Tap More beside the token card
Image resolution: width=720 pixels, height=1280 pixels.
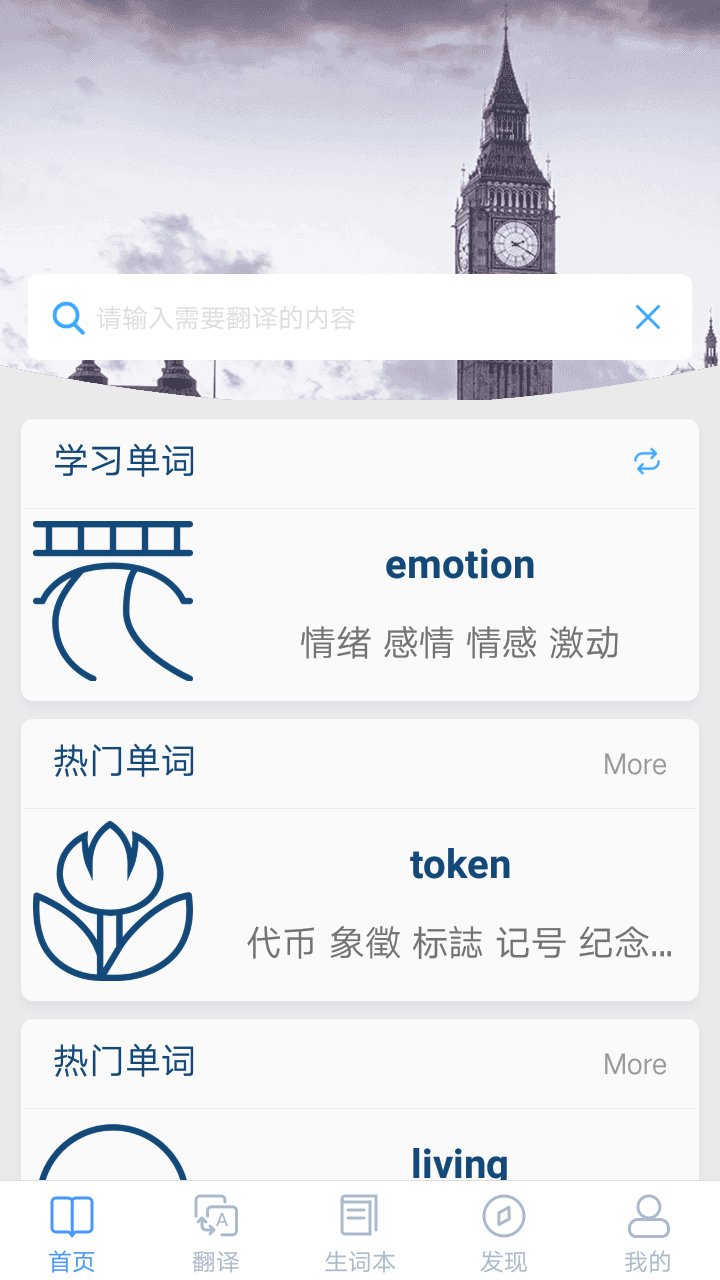click(635, 764)
